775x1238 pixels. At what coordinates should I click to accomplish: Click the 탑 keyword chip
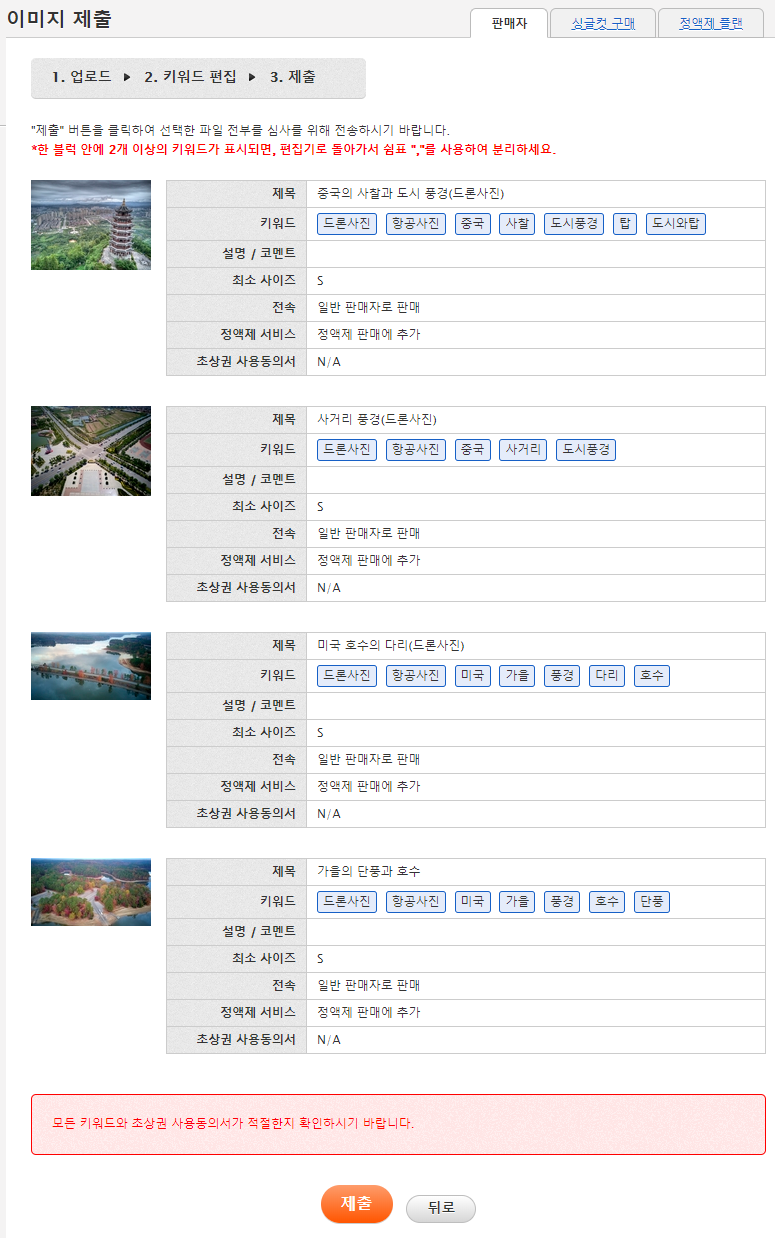click(x=625, y=224)
